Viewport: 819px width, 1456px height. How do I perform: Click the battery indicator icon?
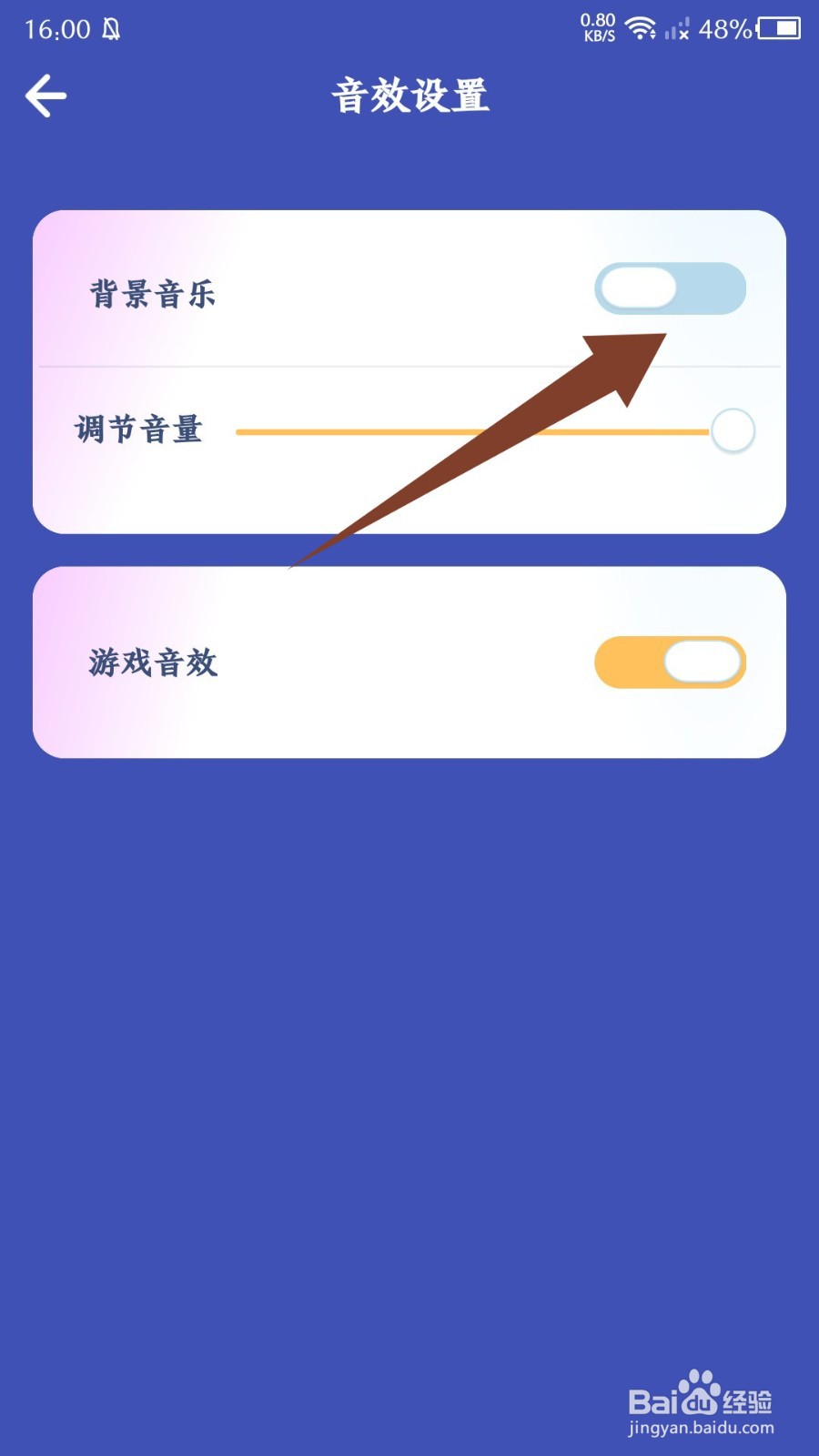[x=778, y=27]
